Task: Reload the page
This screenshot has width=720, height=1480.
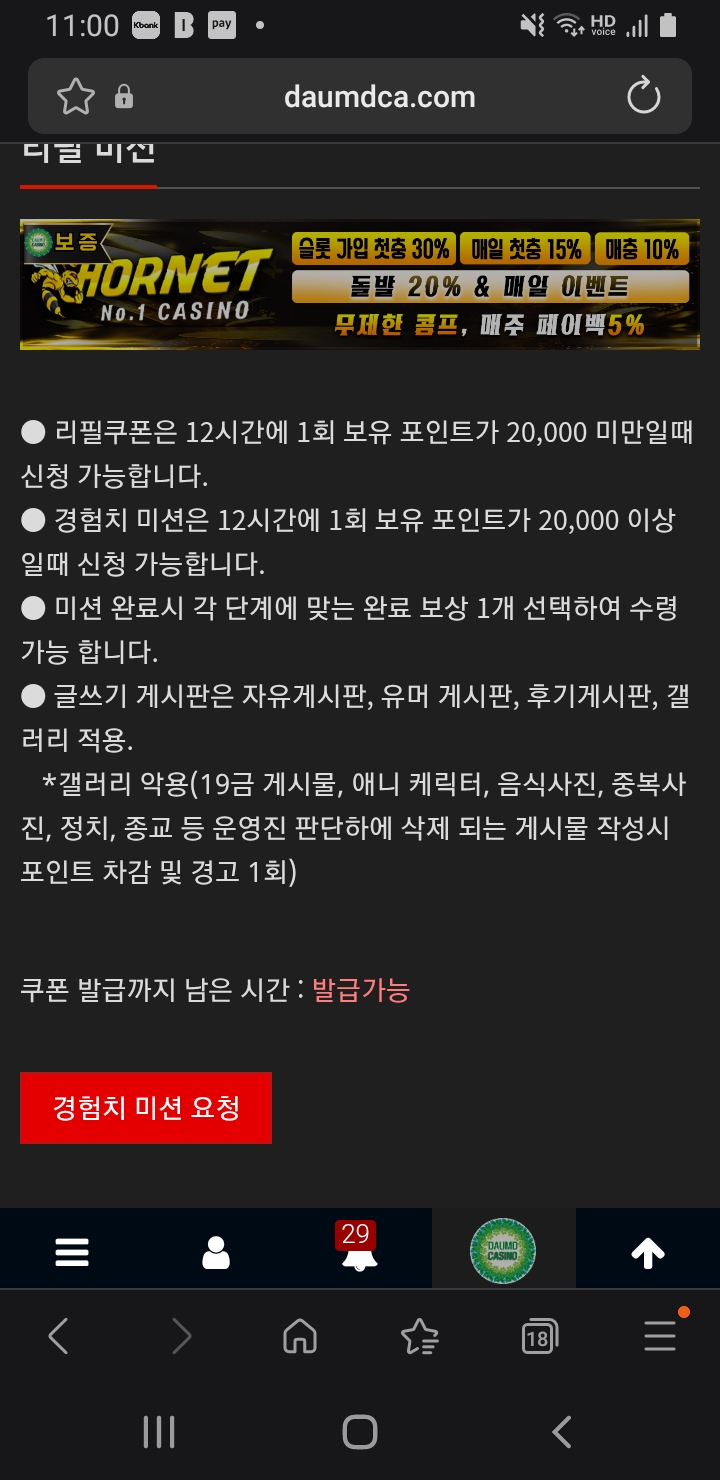Action: (644, 97)
